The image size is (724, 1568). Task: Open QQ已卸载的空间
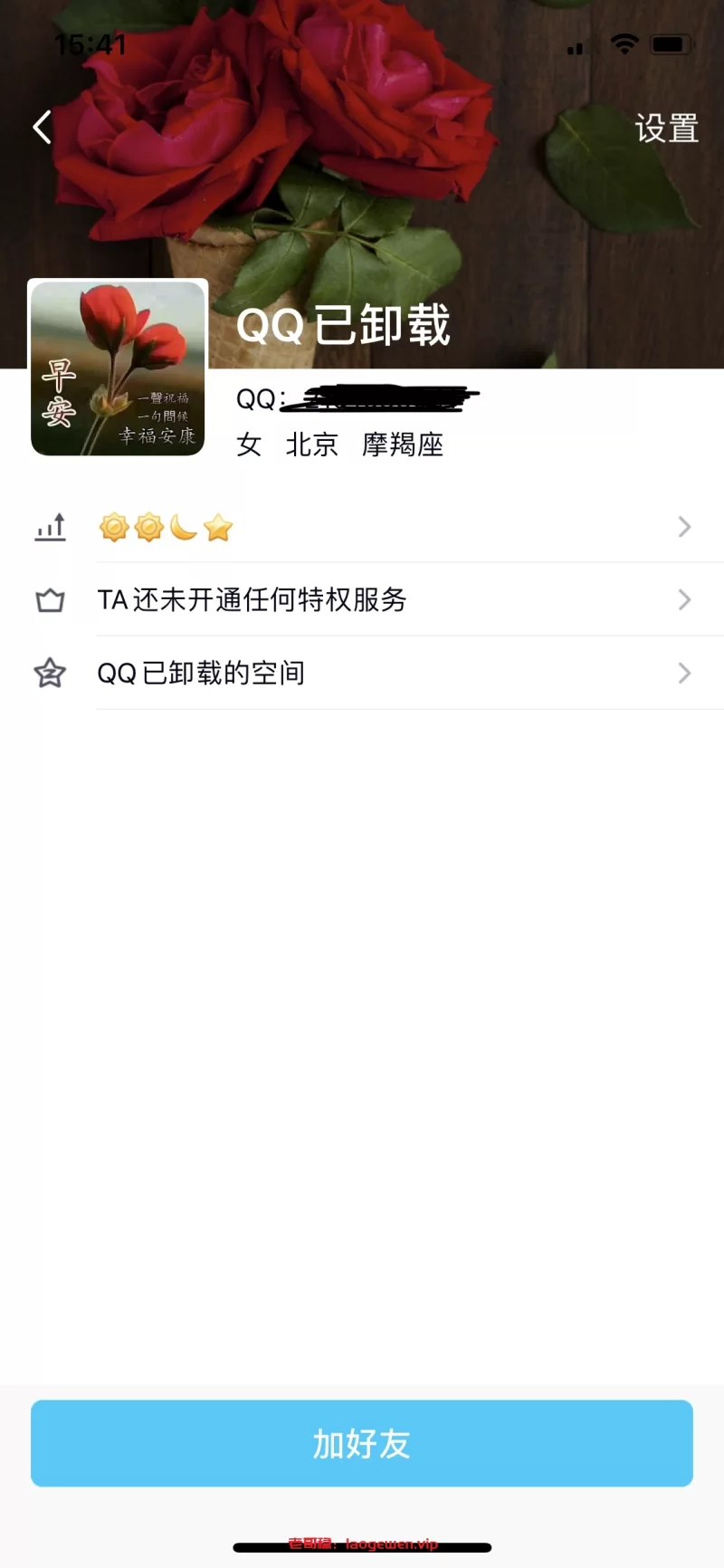(x=362, y=673)
